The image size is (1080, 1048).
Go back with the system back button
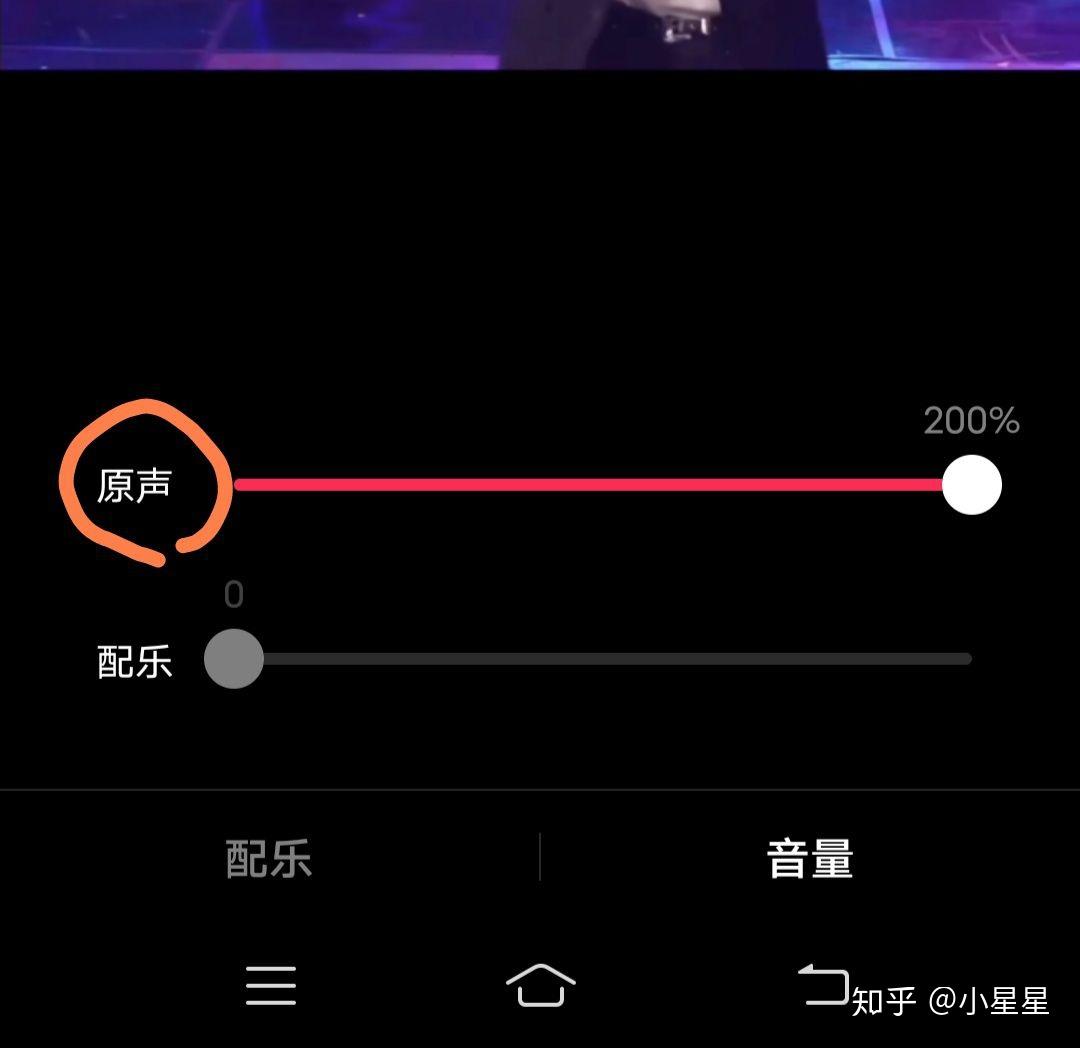point(822,985)
